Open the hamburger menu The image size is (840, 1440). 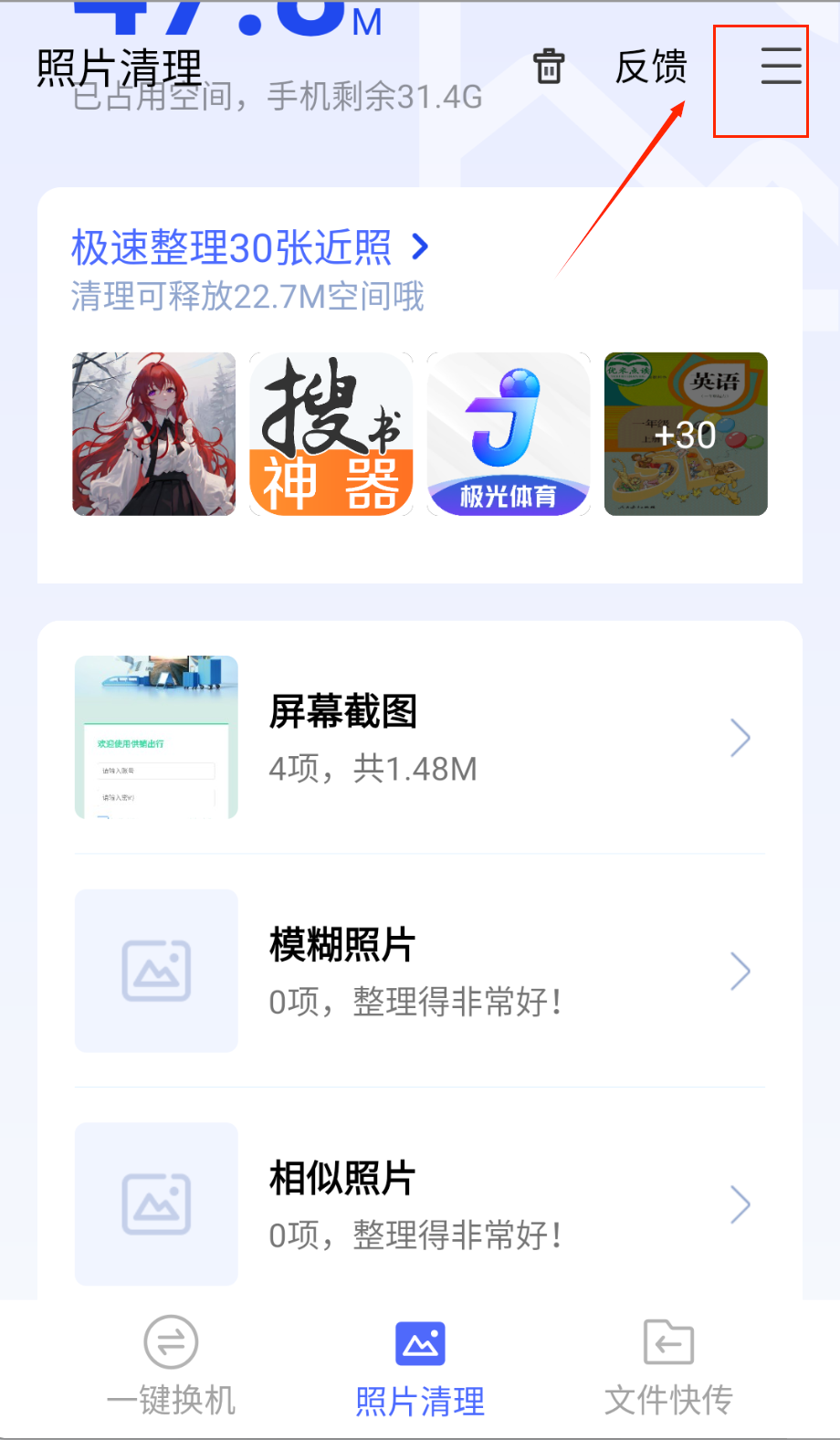(x=781, y=68)
